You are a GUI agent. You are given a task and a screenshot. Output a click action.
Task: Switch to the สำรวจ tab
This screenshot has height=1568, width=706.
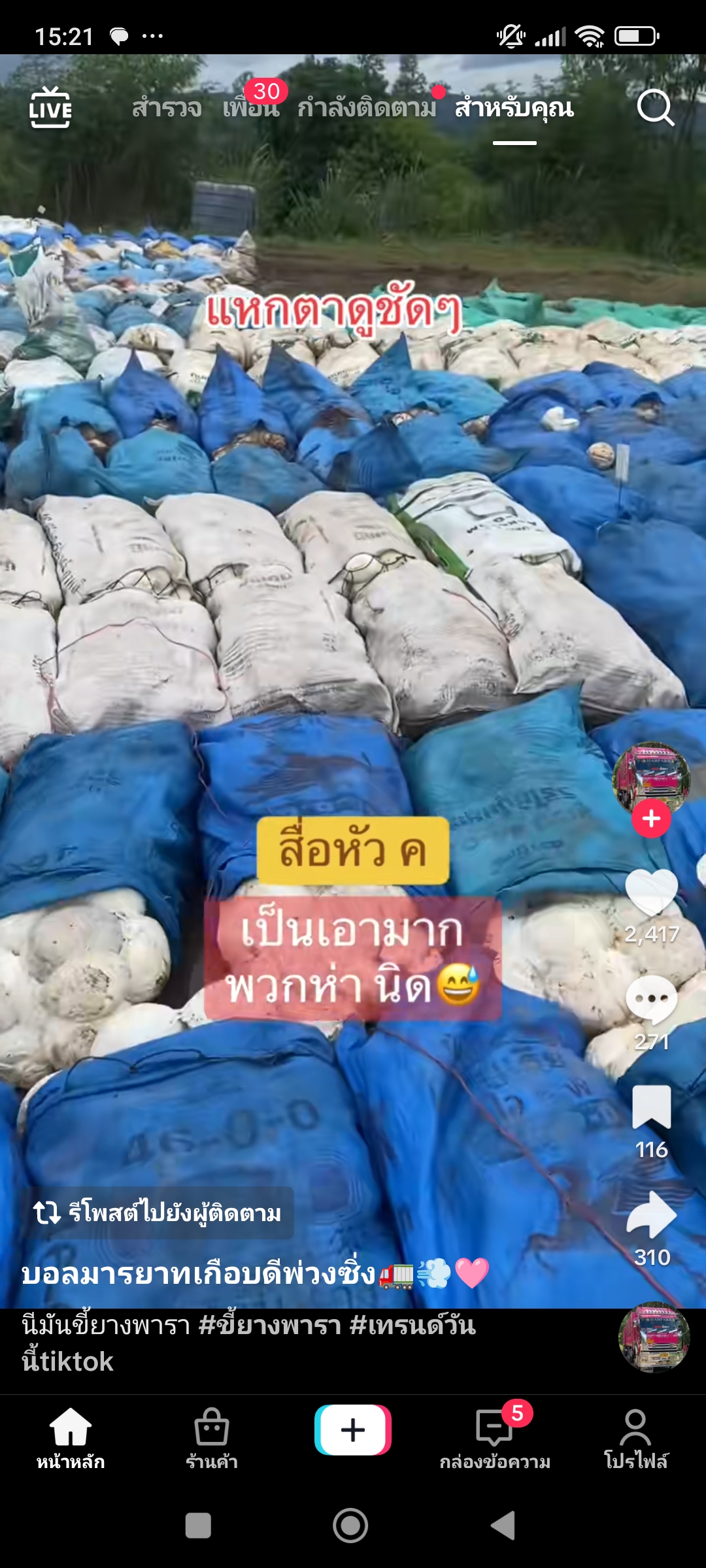[x=167, y=108]
